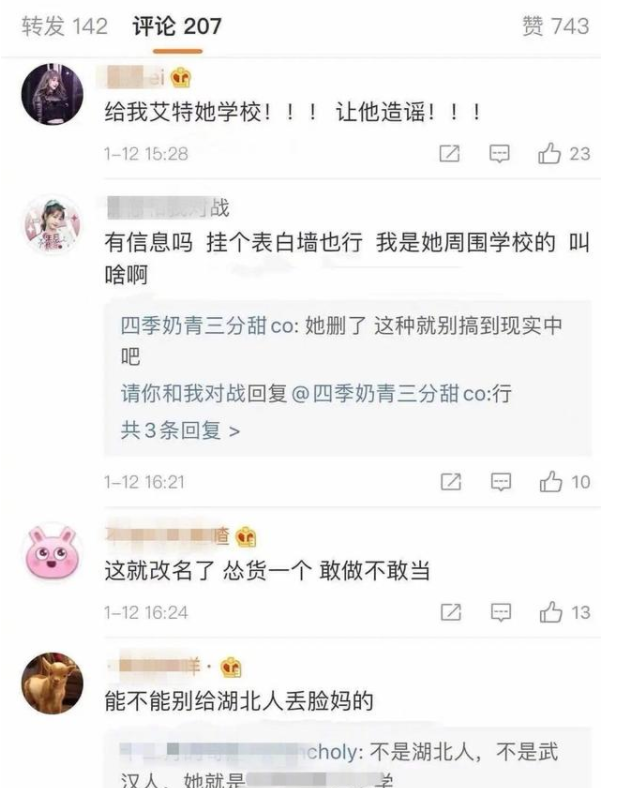Repost the comment 这就改名了 怂货一个
This screenshot has width=617, height=788.
click(451, 612)
